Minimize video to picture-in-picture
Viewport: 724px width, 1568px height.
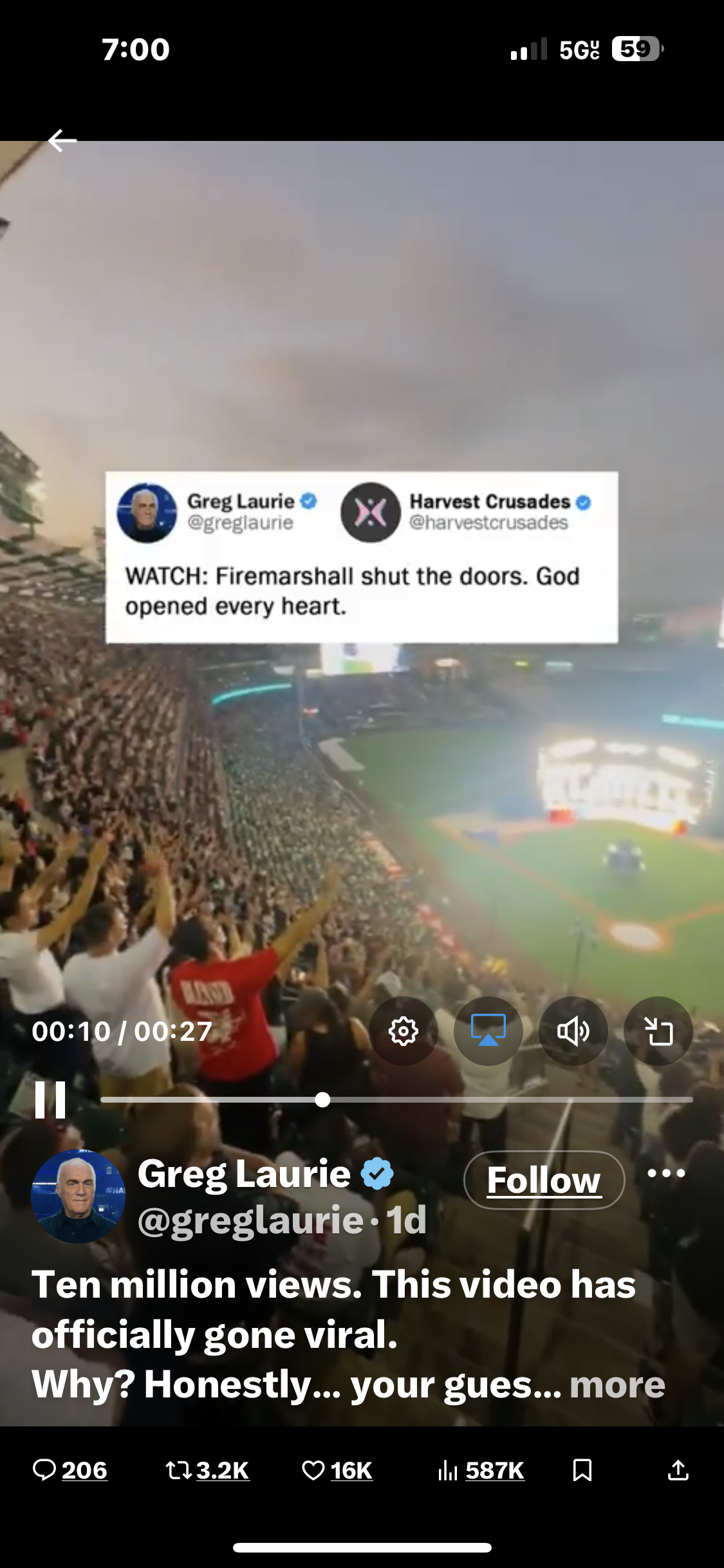[x=658, y=1031]
